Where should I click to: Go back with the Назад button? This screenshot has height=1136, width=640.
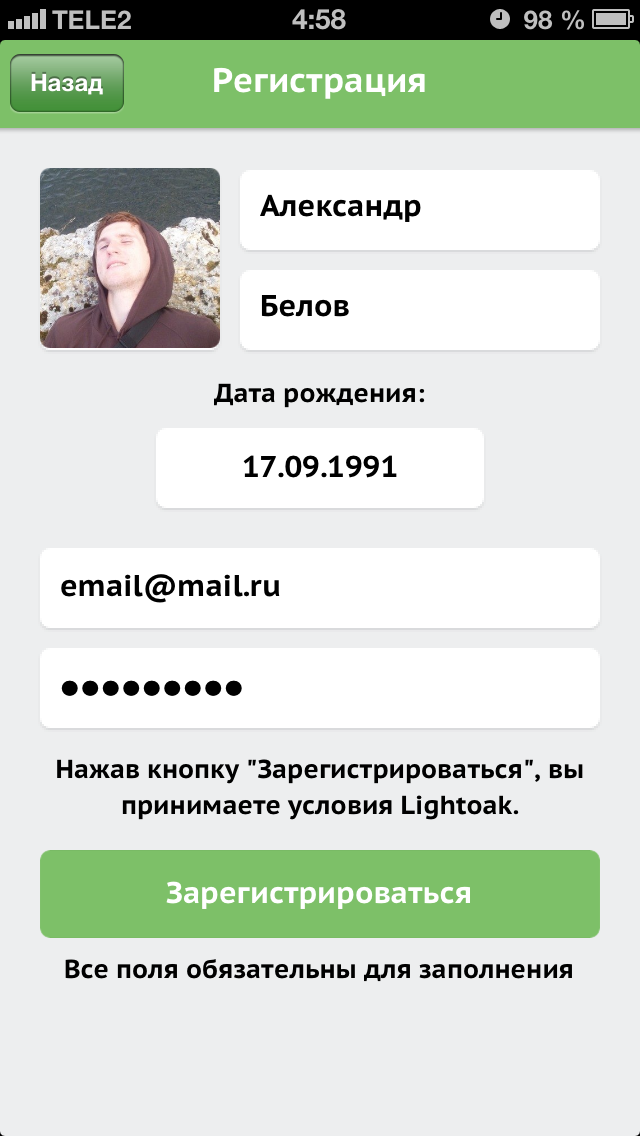pos(66,83)
